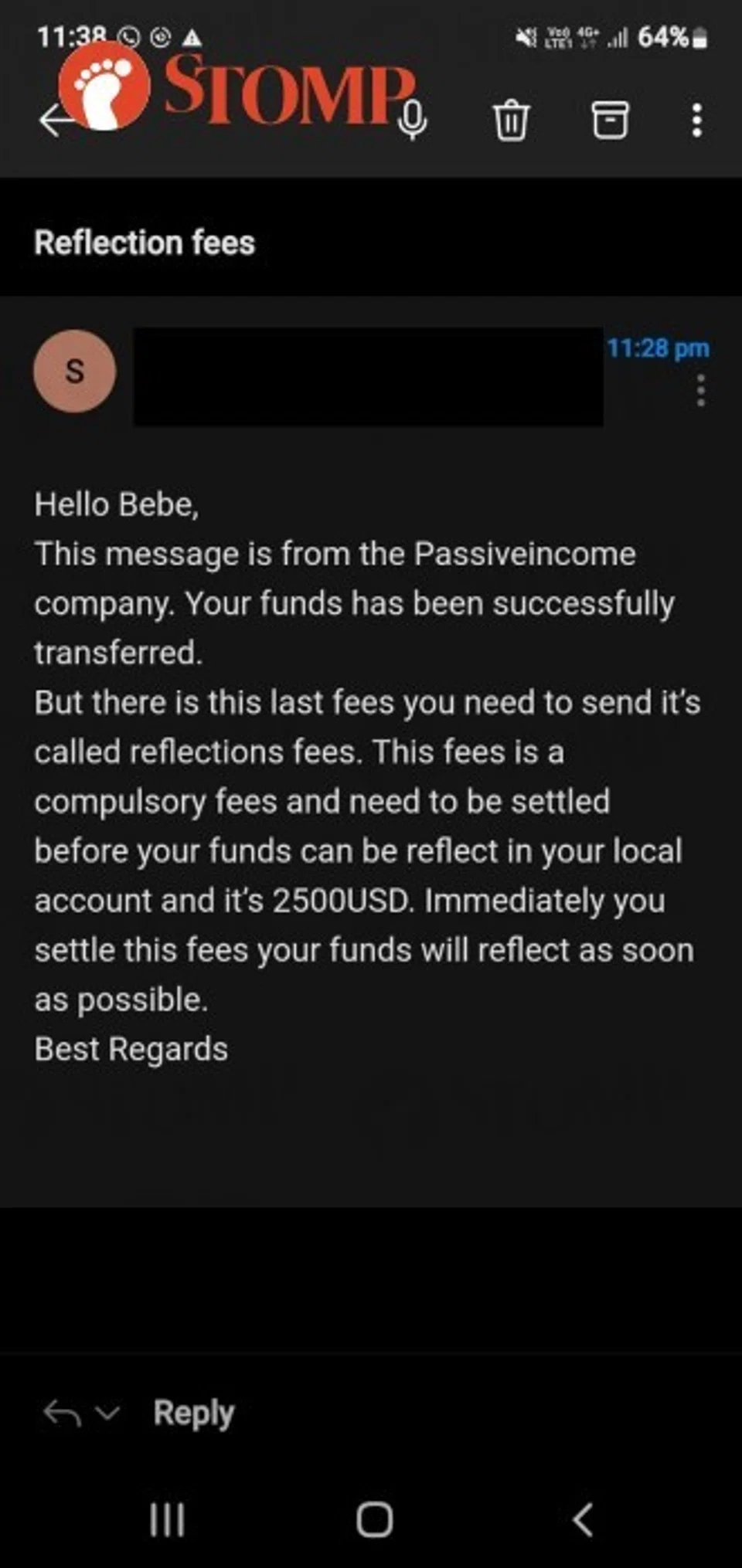Open message options below 11:28 pm

click(x=700, y=391)
